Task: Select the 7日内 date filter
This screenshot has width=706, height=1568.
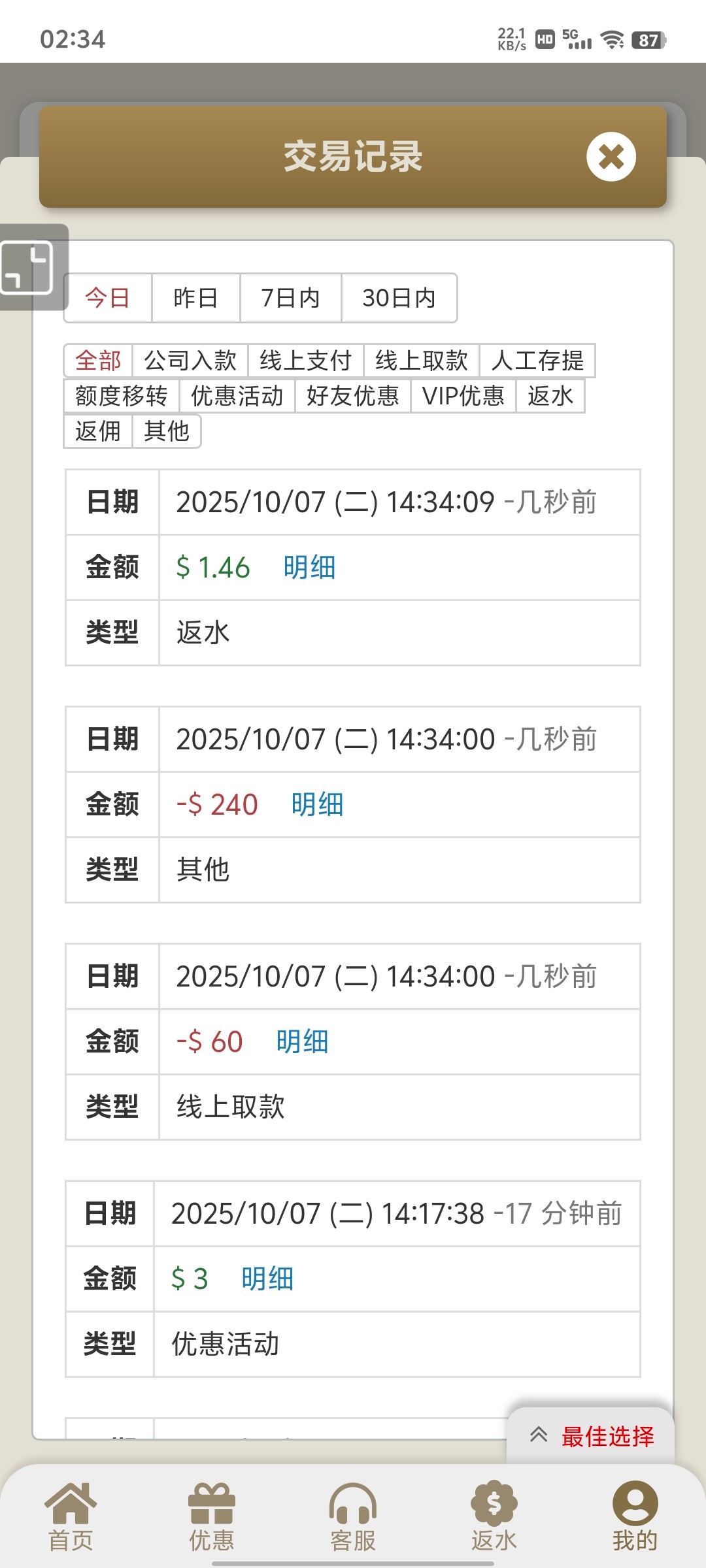Action: (x=290, y=298)
